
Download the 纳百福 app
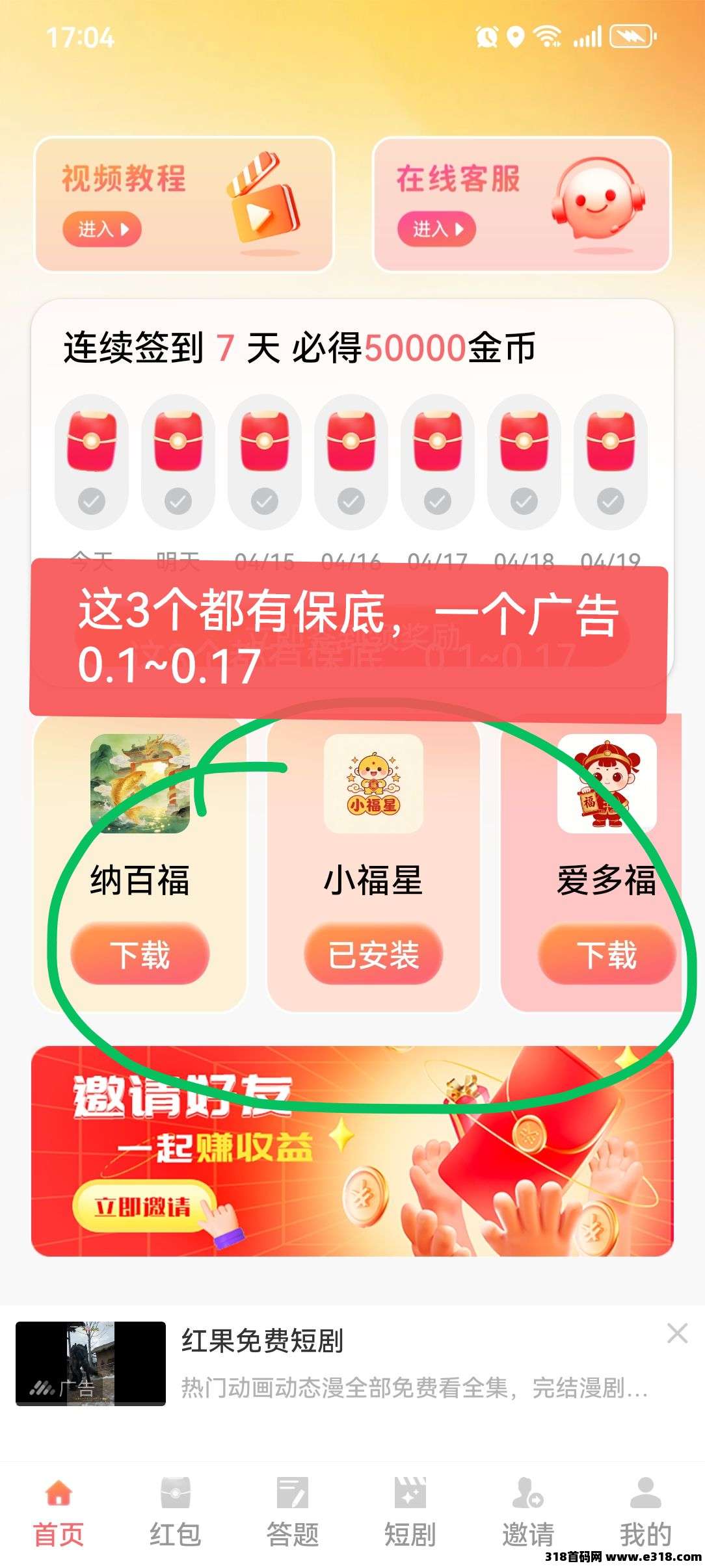click(x=140, y=955)
